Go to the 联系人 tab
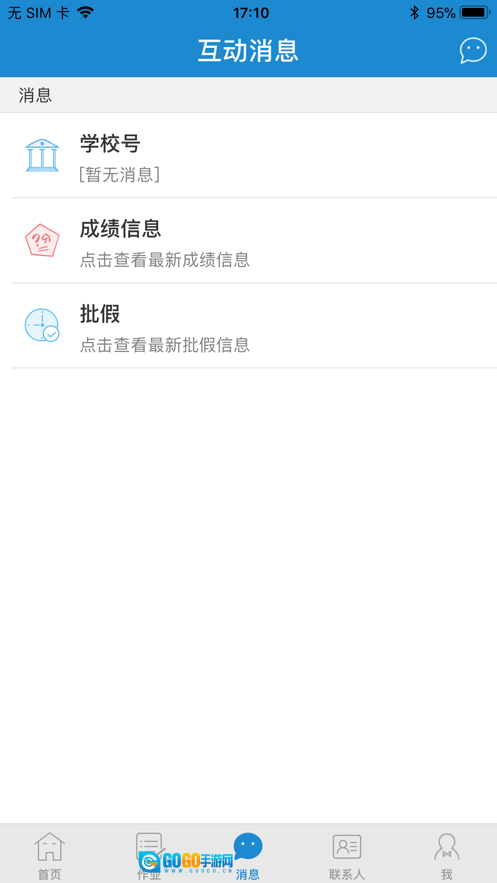The image size is (497, 883). (x=347, y=855)
